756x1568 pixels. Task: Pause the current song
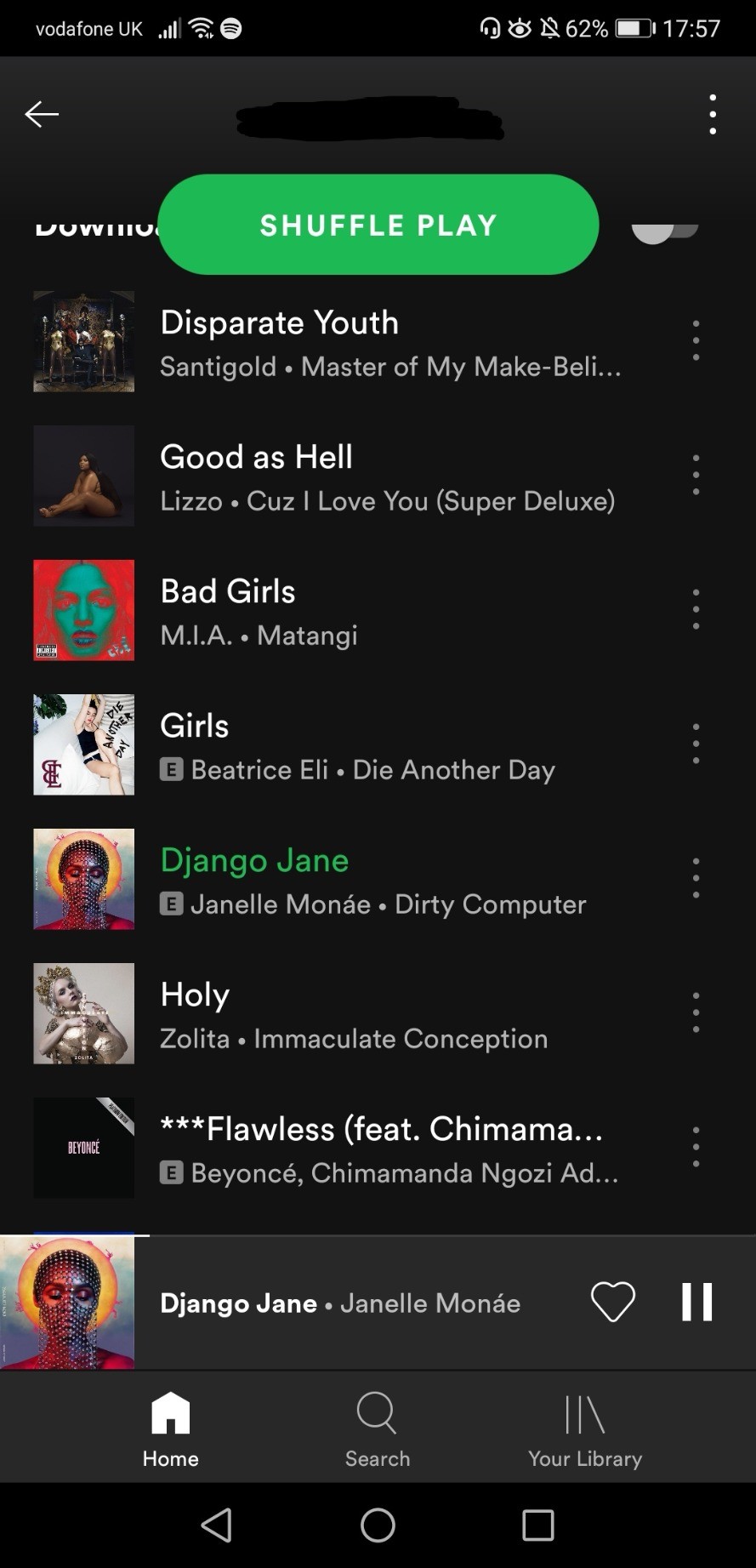[696, 1302]
